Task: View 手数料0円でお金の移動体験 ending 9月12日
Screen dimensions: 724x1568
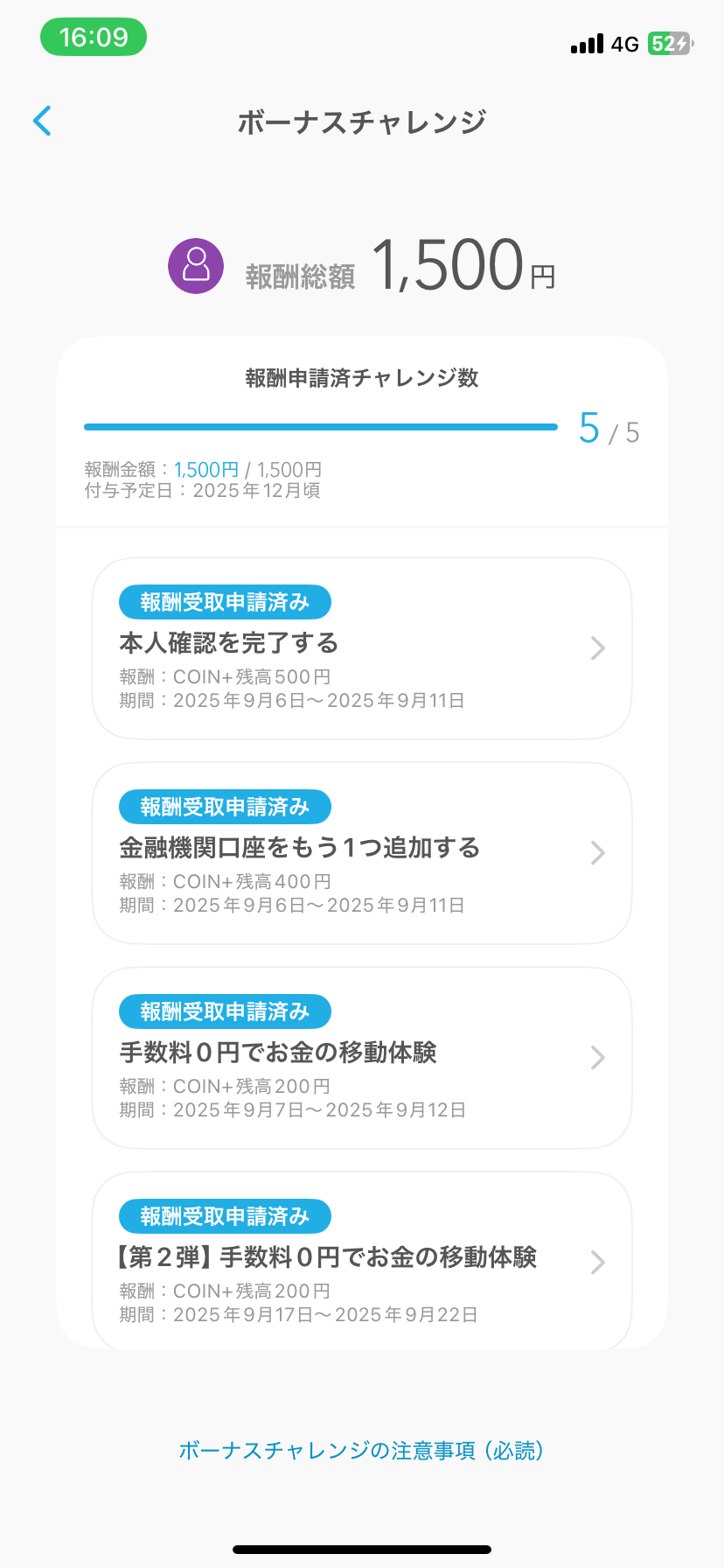Action: 361,1058
